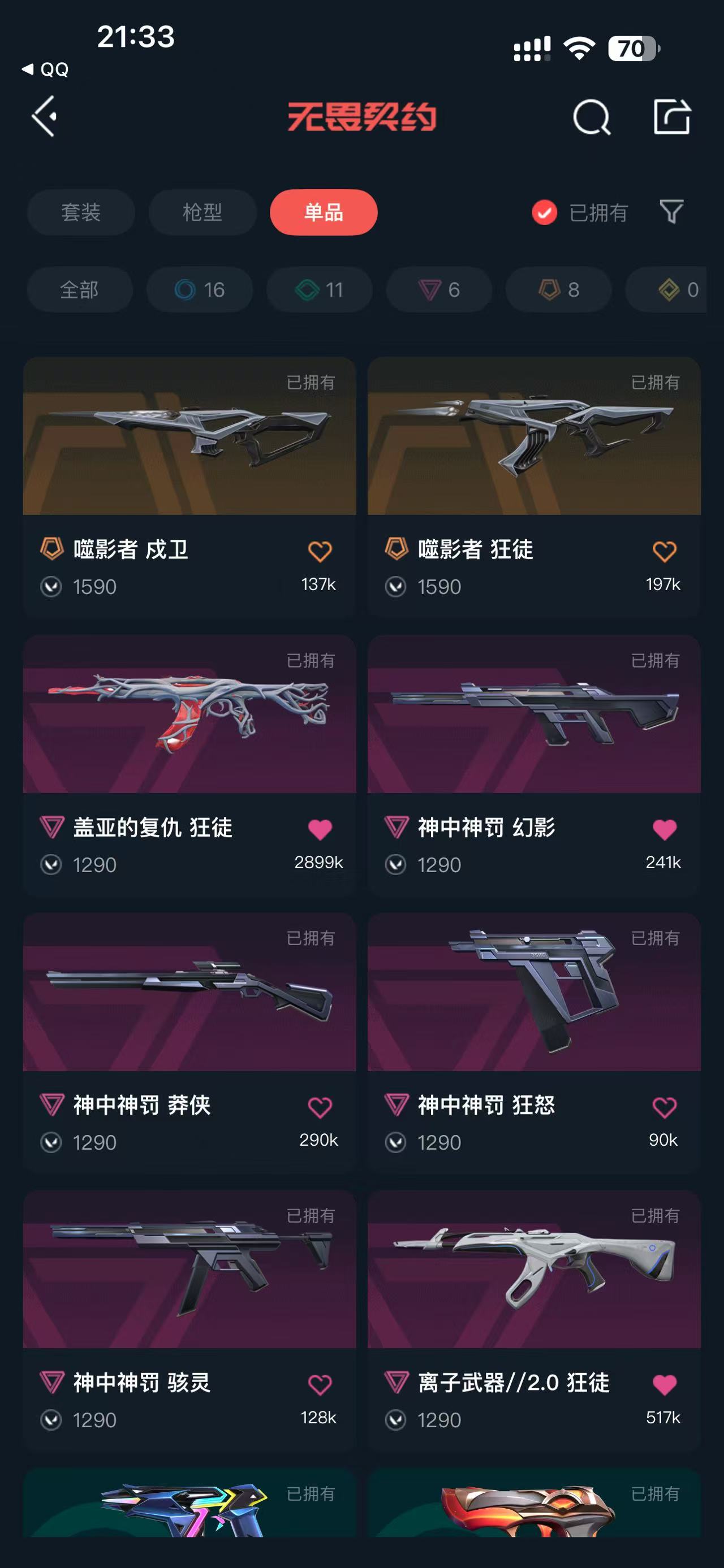The width and height of the screenshot is (724, 1568).
Task: Open the 噬影者 戍卫 skin card
Action: (x=189, y=487)
